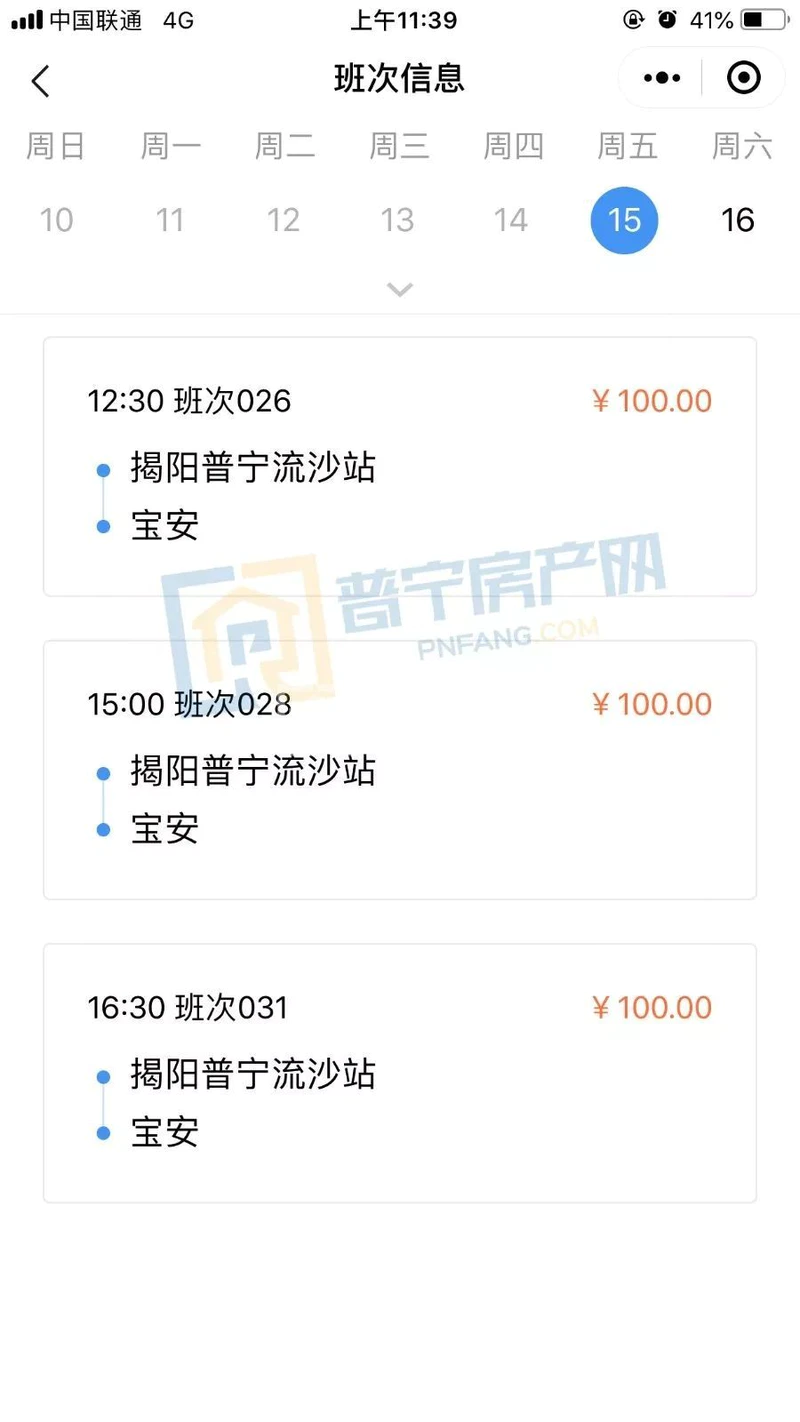
Task: Open 12:30 班次026 trip card
Action: pyautogui.click(x=400, y=466)
